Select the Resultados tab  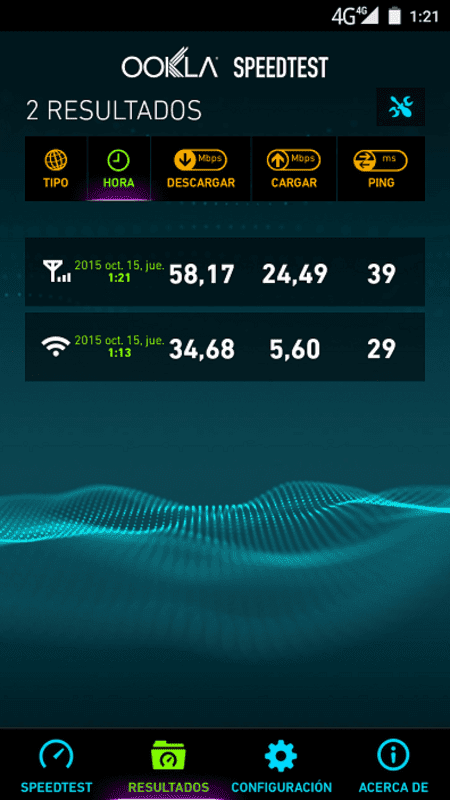tap(168, 764)
